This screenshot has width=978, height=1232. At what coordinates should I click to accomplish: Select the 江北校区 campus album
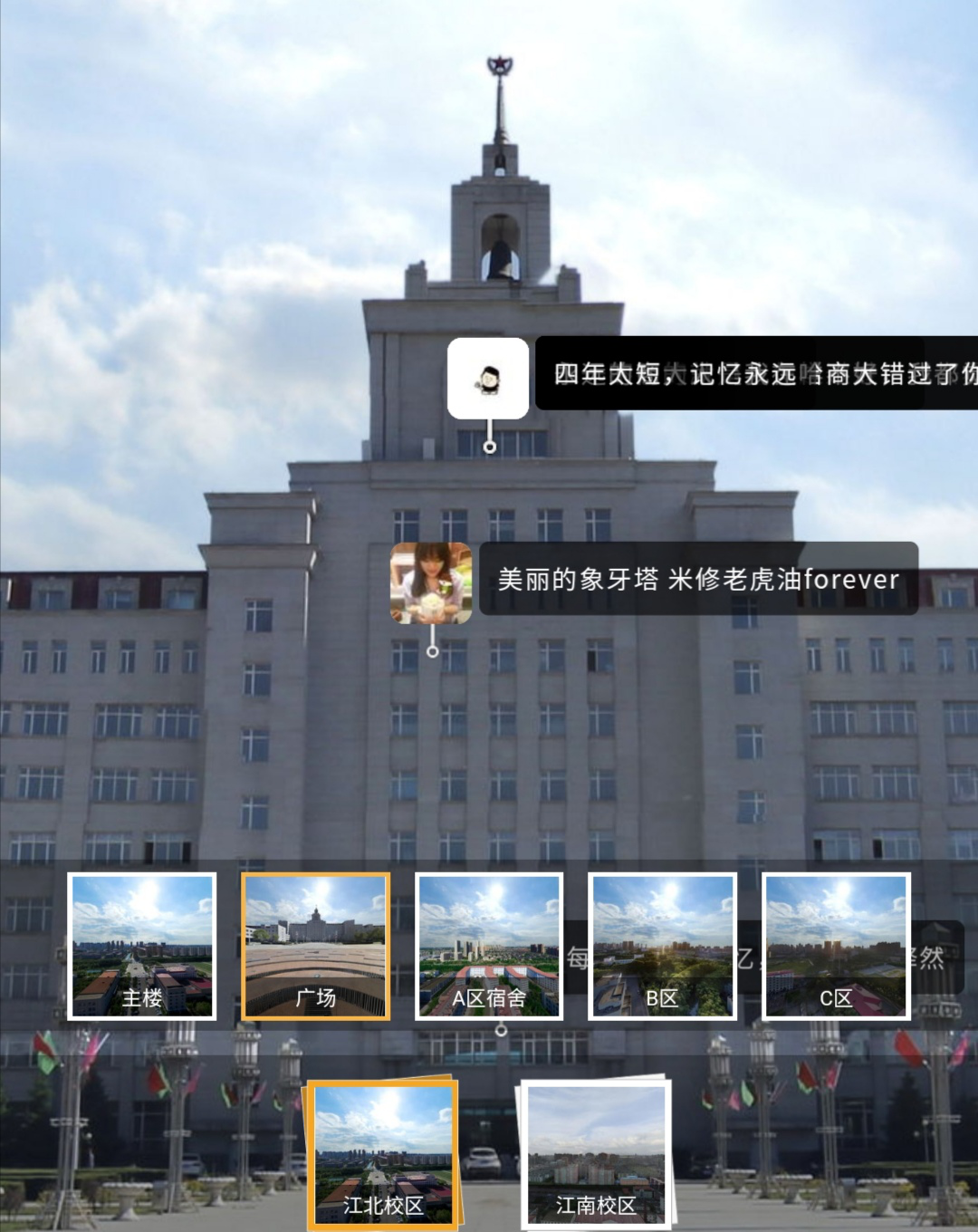[x=383, y=1155]
